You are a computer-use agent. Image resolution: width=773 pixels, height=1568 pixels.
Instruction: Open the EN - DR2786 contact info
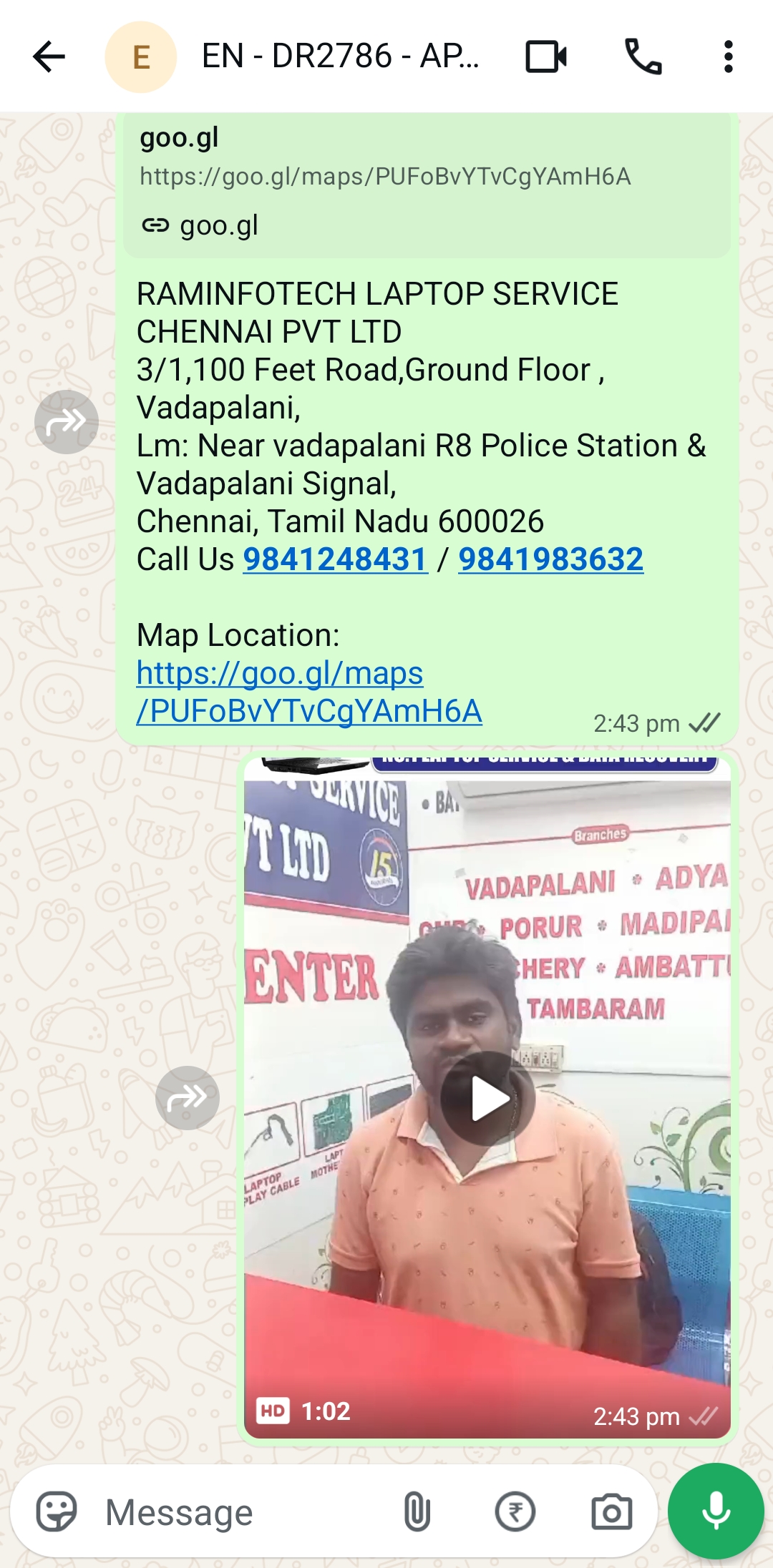[x=340, y=57]
